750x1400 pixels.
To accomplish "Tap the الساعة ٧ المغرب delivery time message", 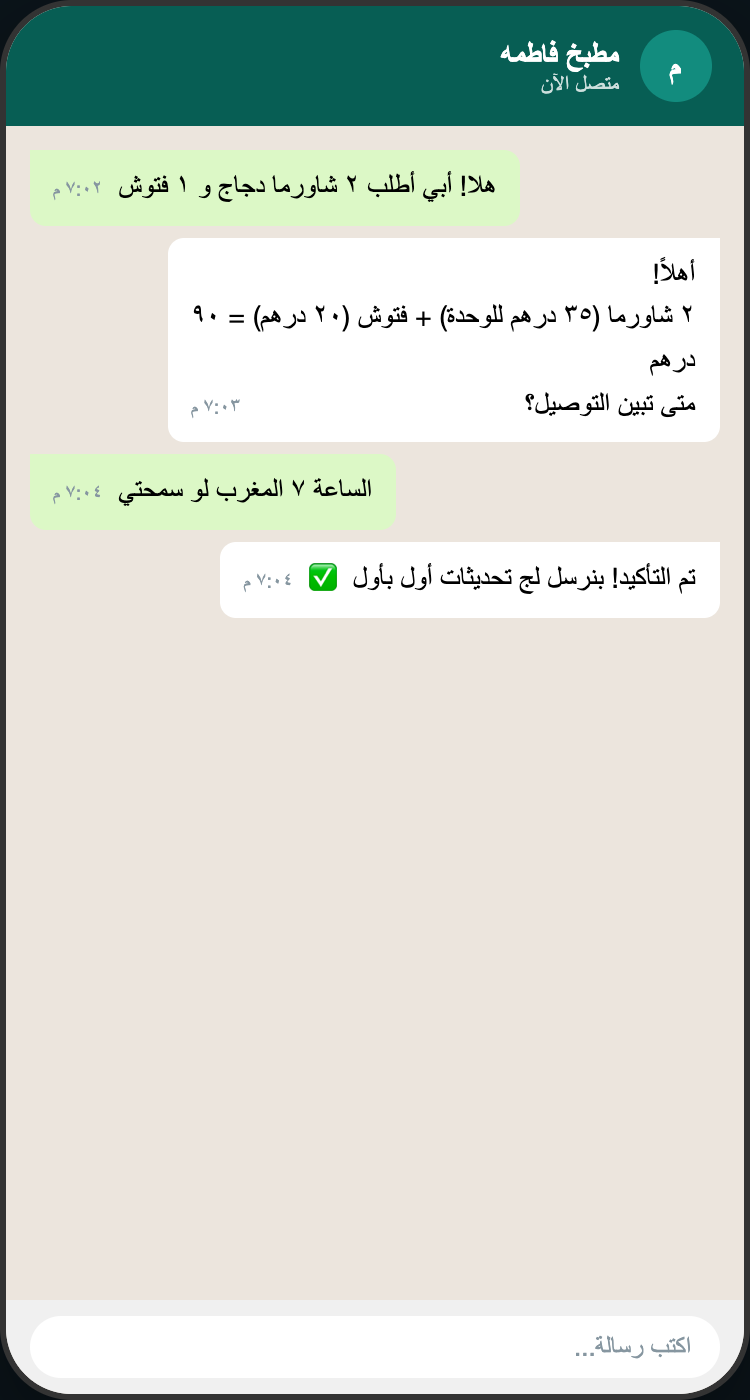I will 213,490.
